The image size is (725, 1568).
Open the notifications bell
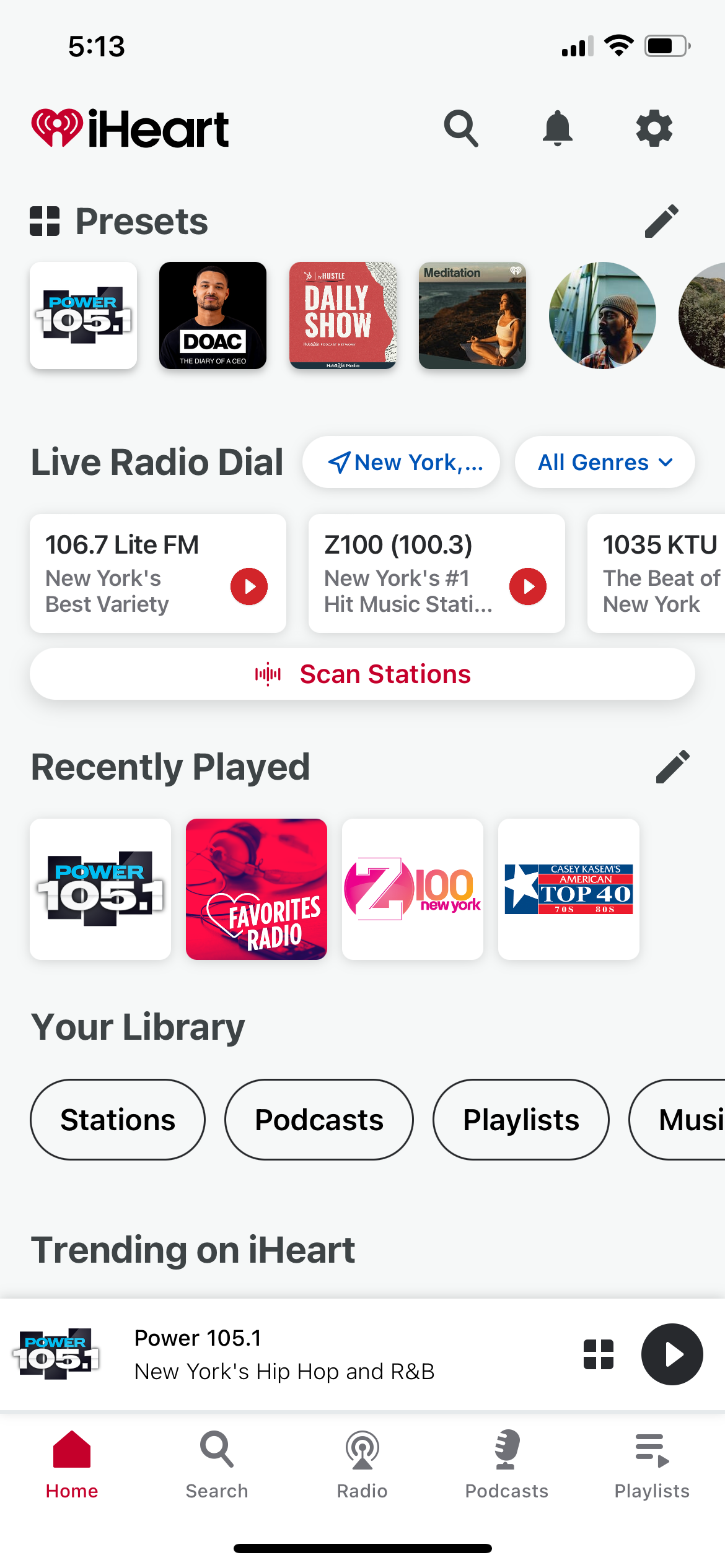[x=557, y=129]
